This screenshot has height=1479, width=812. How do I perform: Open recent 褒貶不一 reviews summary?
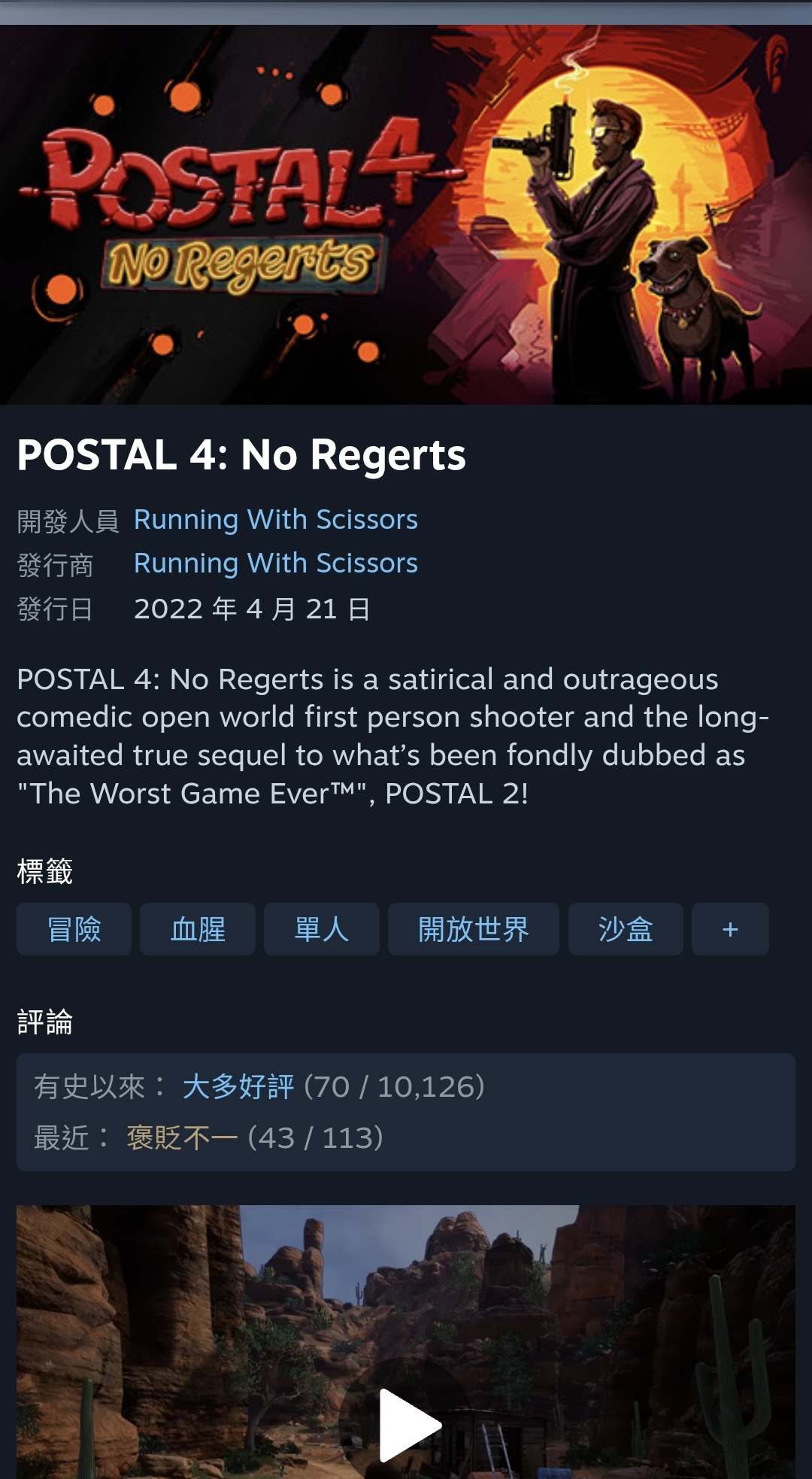[182, 1138]
